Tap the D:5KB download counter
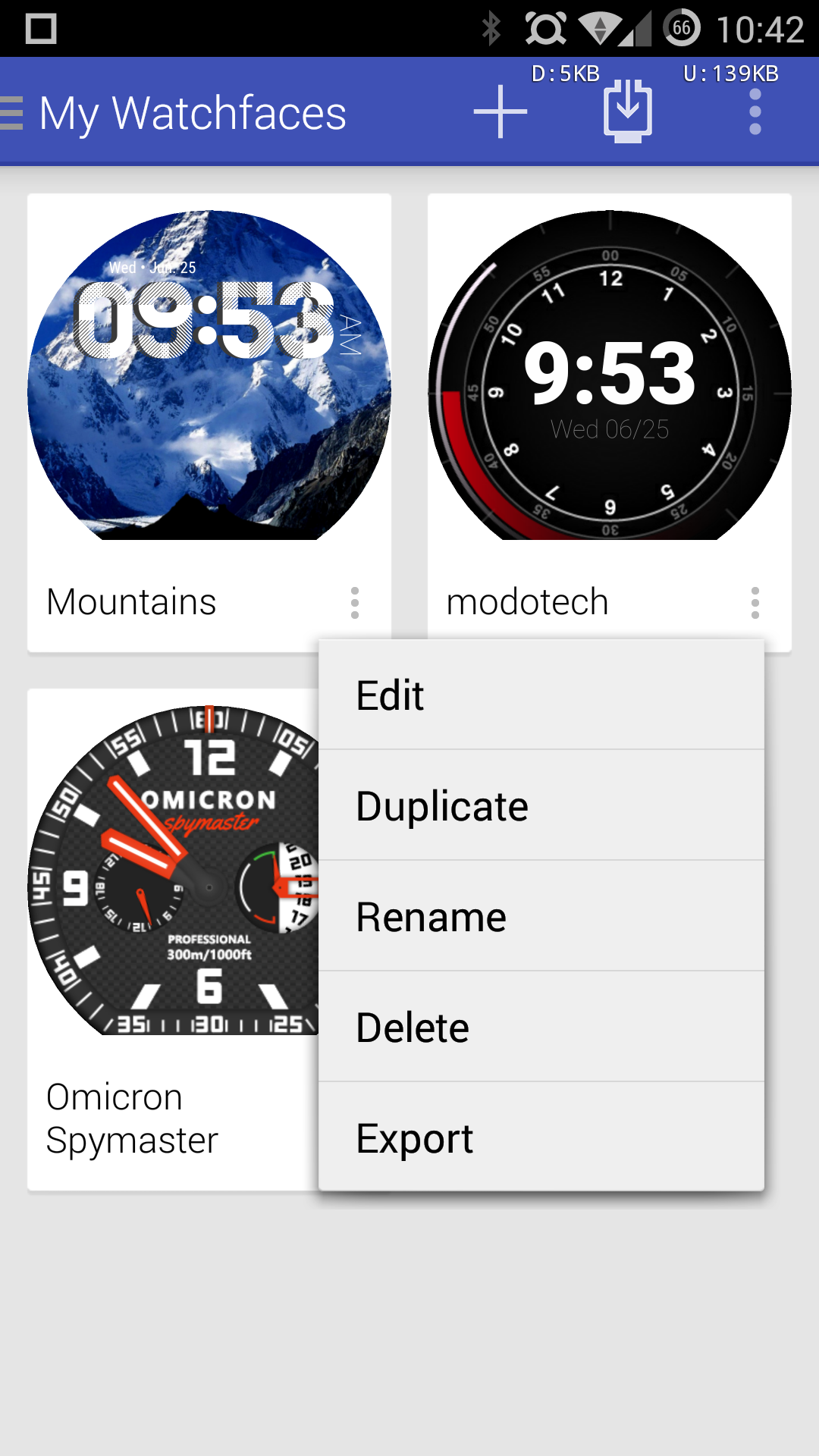 tap(564, 74)
